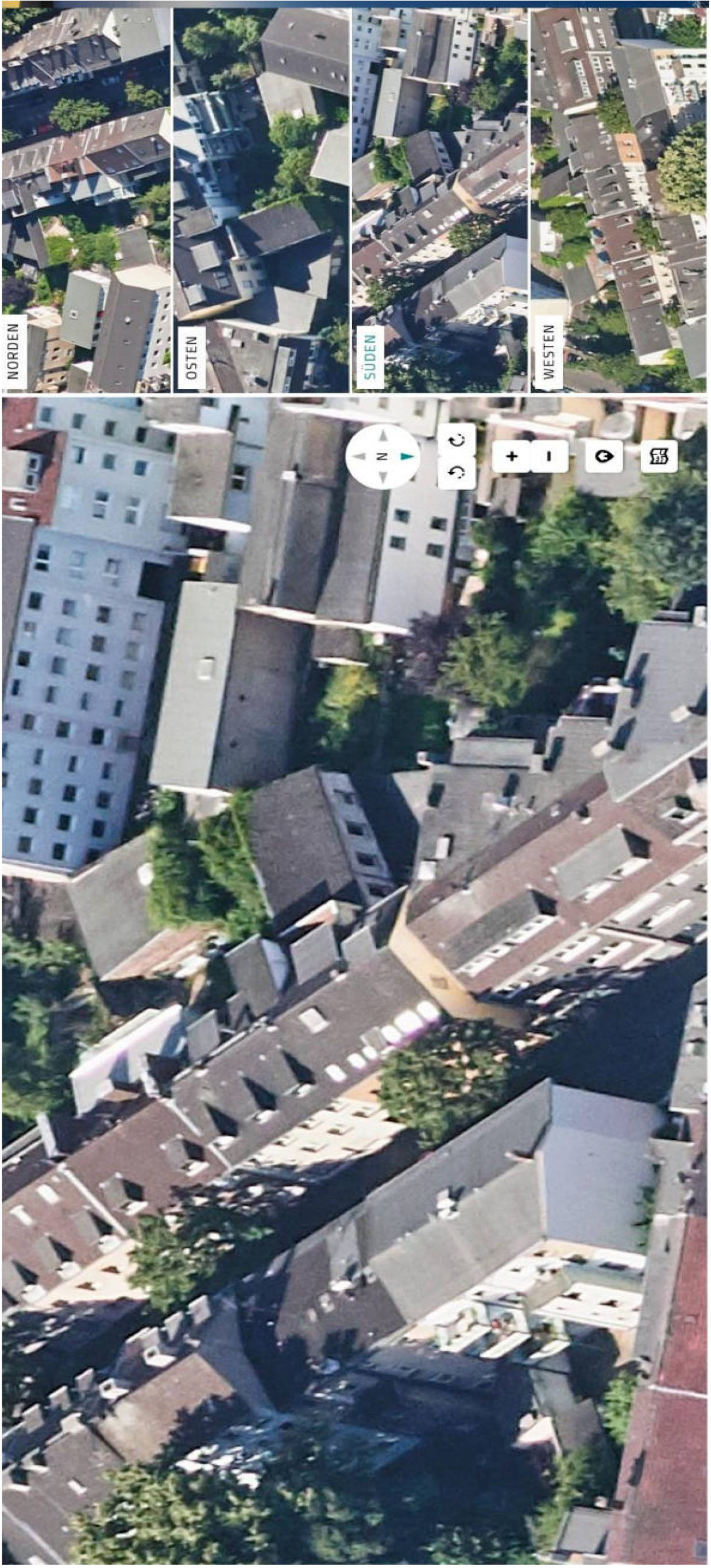
Task: Rotate the aerial view counterclockwise
Action: (457, 472)
